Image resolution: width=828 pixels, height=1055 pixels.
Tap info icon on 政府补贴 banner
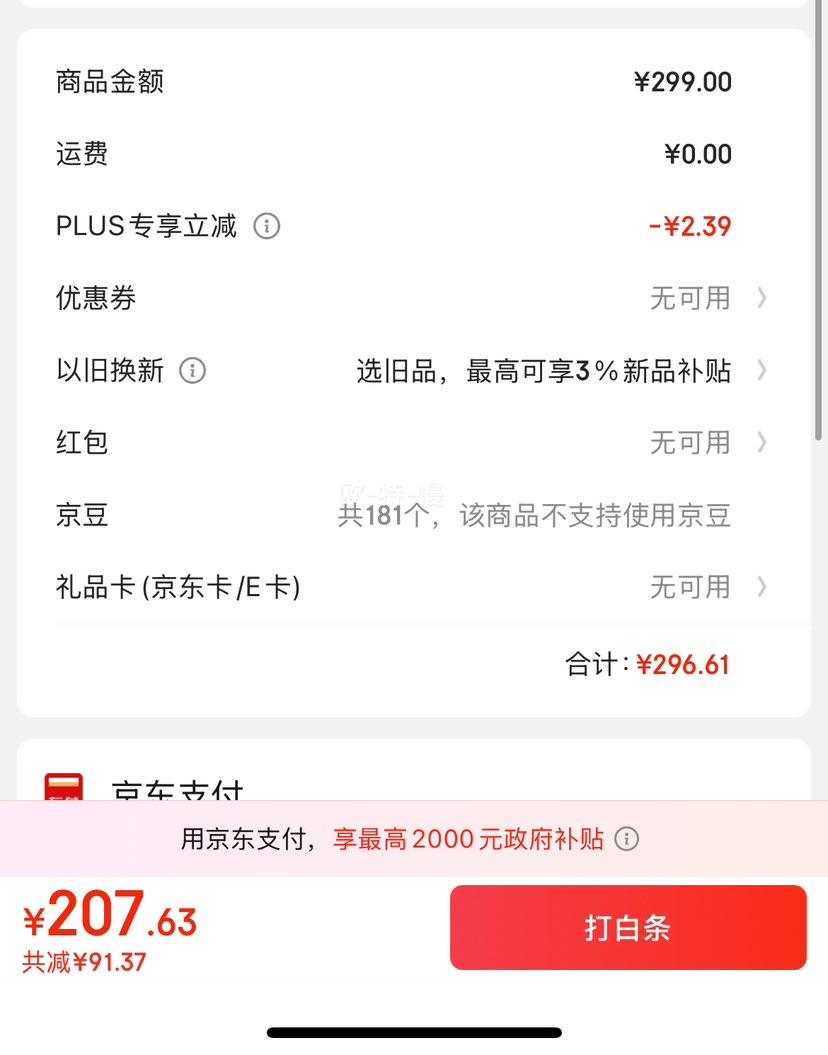(x=627, y=839)
